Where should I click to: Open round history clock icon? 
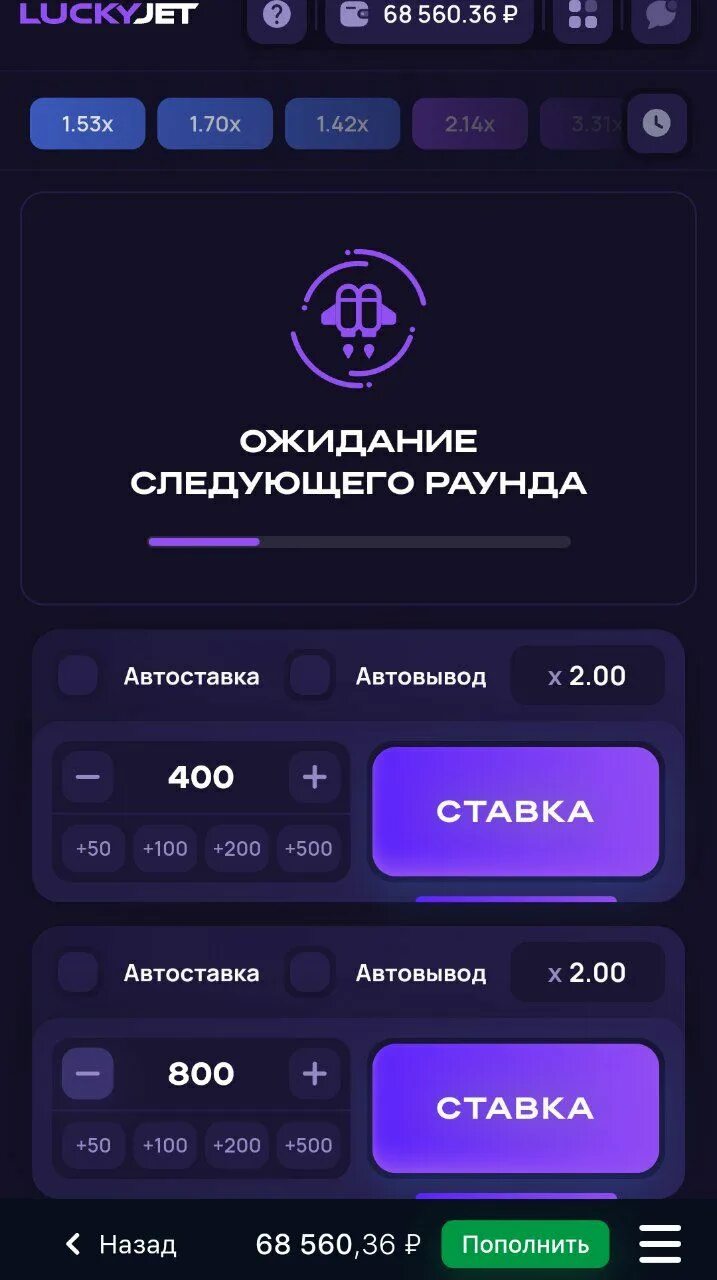[x=656, y=124]
